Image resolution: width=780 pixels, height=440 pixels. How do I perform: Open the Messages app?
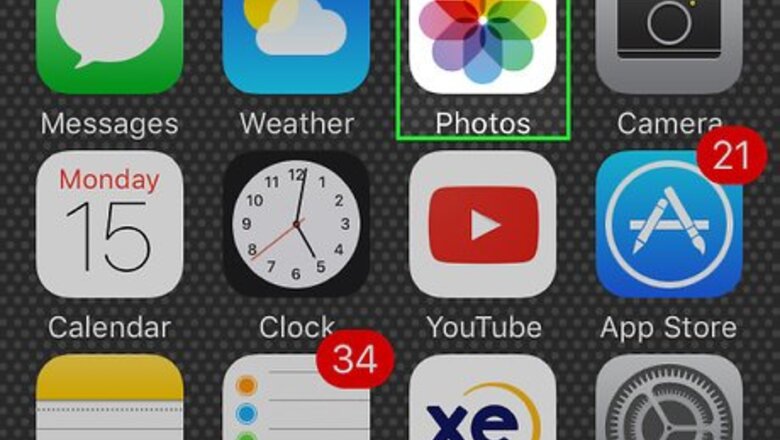(110, 45)
